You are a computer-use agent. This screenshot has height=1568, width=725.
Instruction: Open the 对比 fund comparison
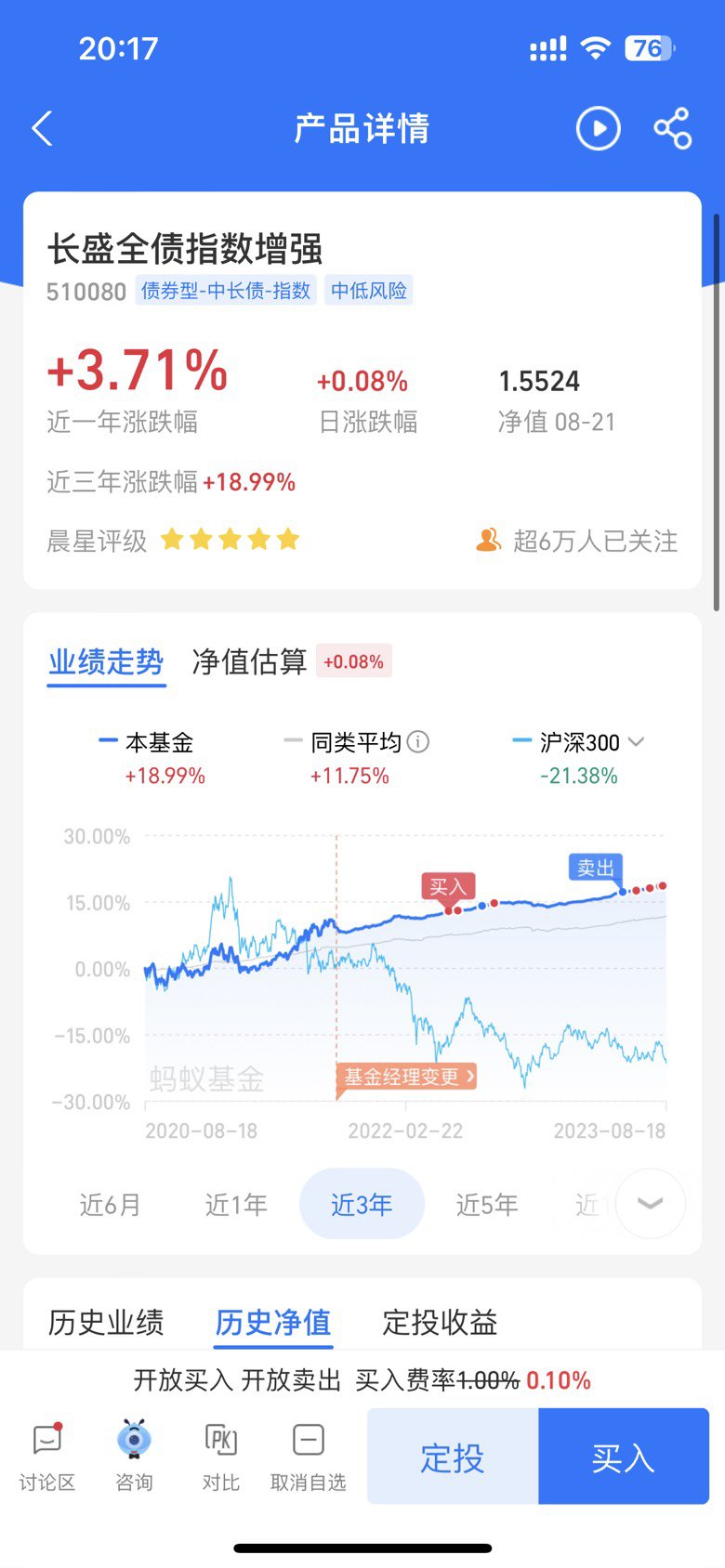tap(221, 1457)
